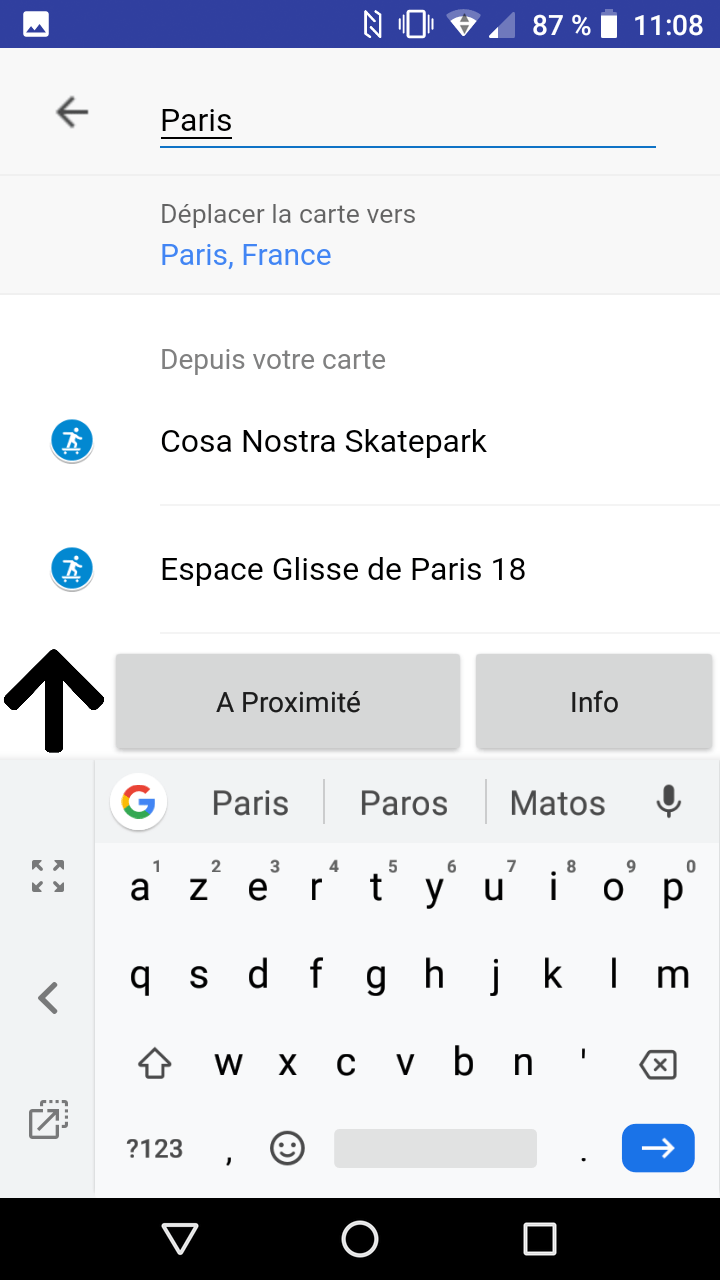
Task: Submit search with the blue arrow key
Action: tap(657, 1148)
